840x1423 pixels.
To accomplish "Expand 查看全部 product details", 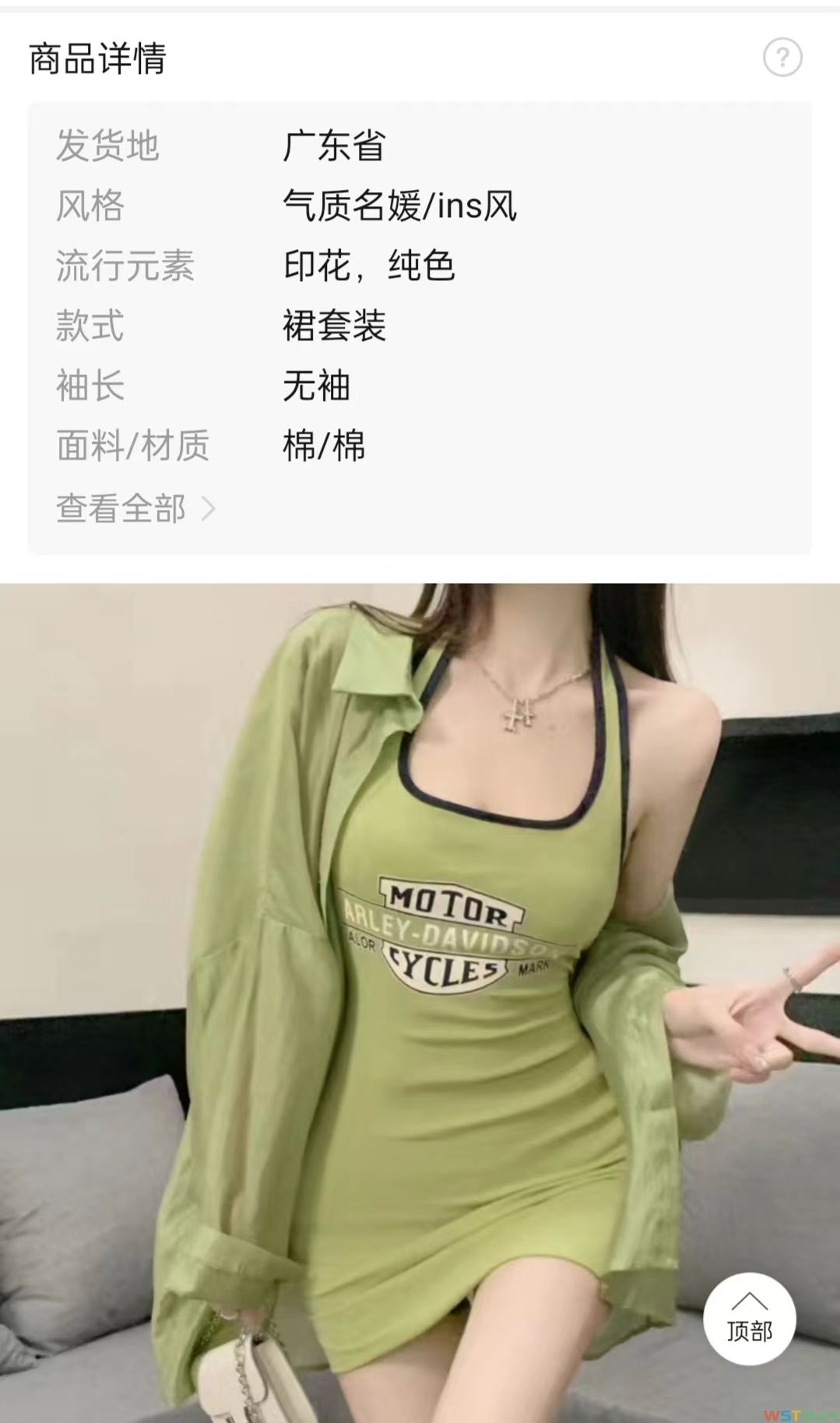I will tap(135, 508).
